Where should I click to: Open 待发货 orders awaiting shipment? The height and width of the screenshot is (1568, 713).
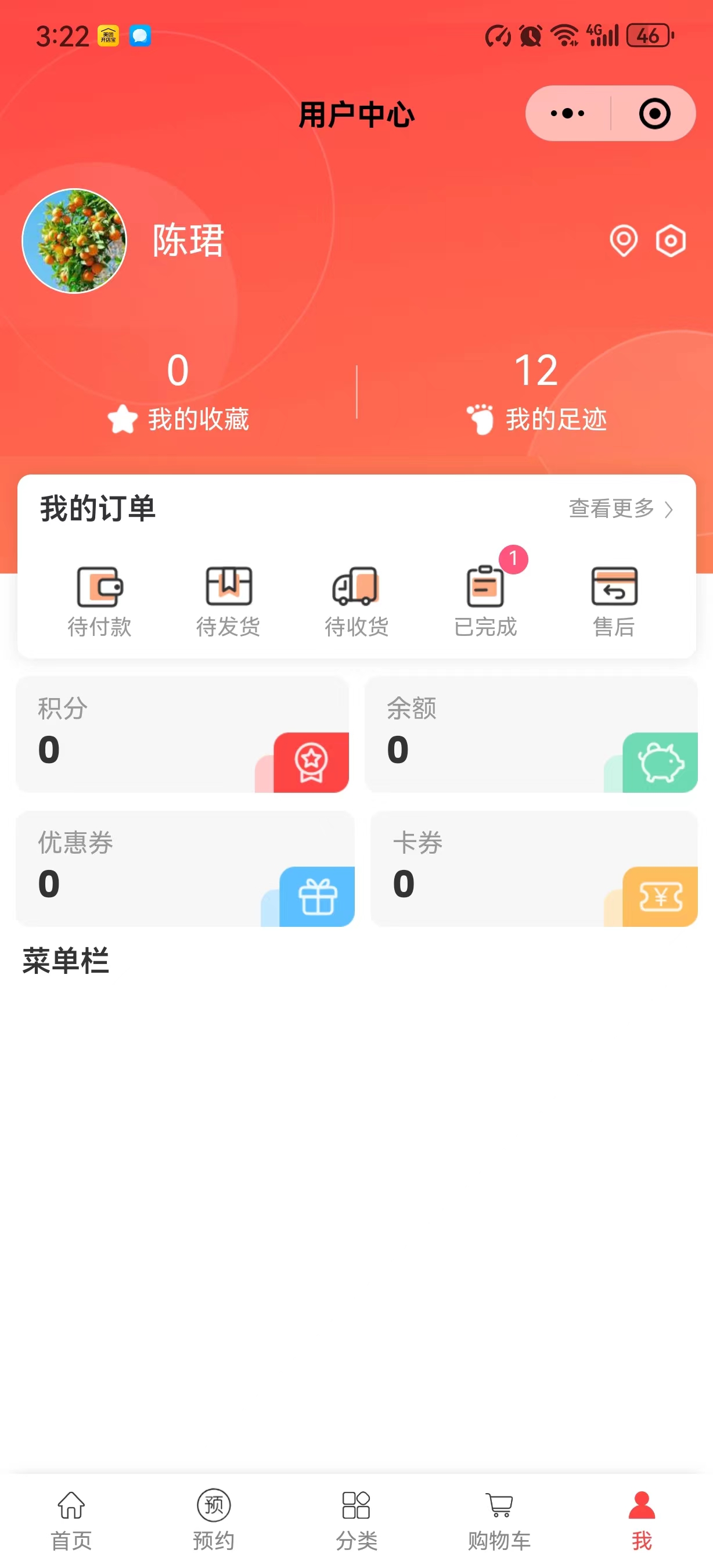(x=228, y=600)
